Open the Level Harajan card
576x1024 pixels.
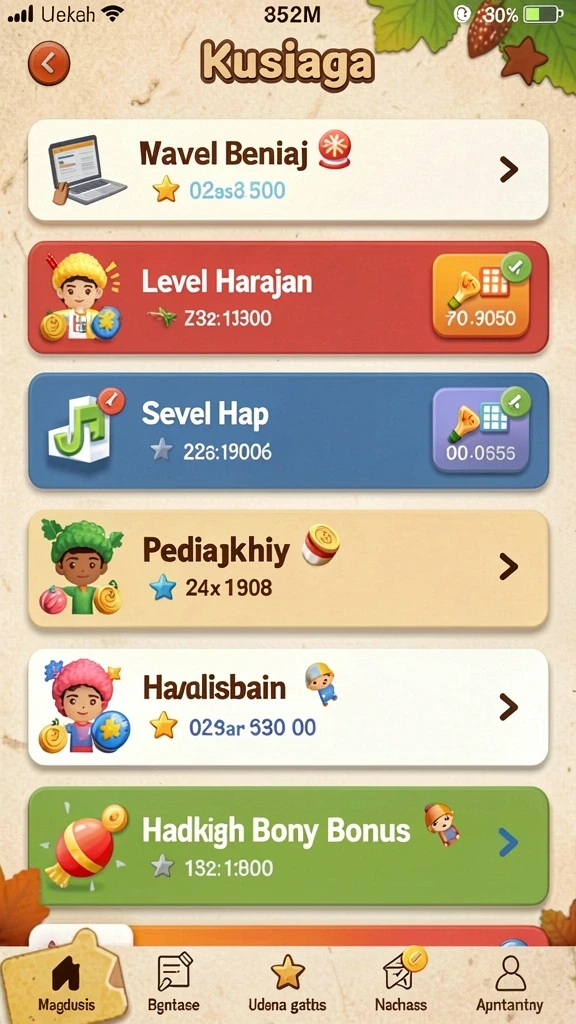[x=288, y=297]
